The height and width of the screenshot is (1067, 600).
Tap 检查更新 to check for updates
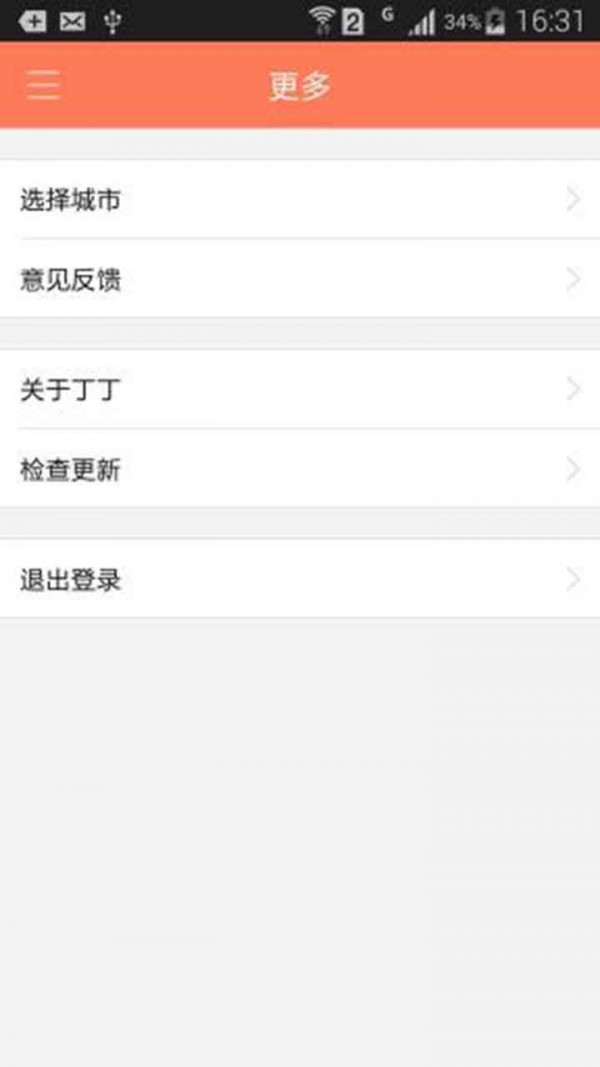(x=300, y=469)
